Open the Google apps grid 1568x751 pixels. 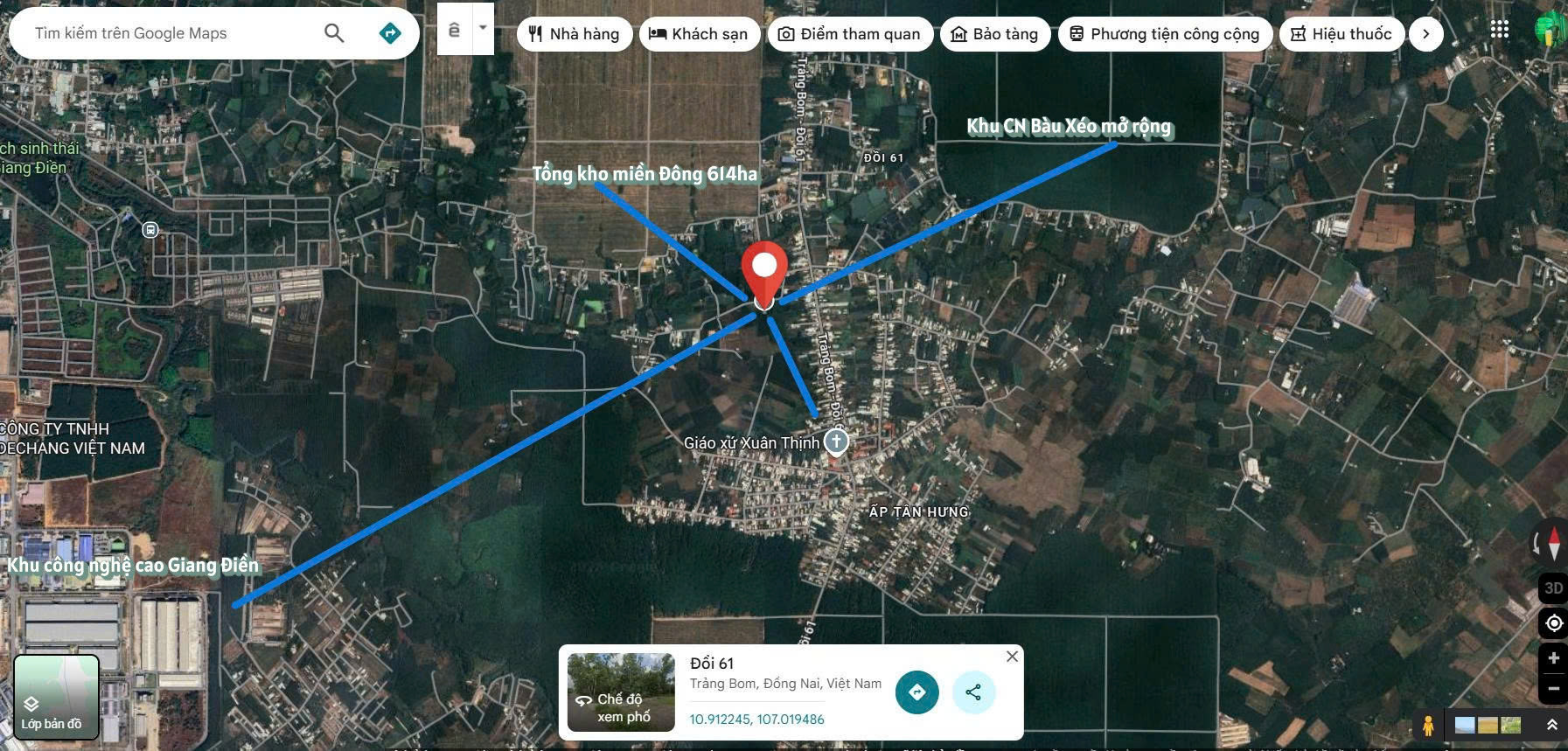pos(1500,30)
